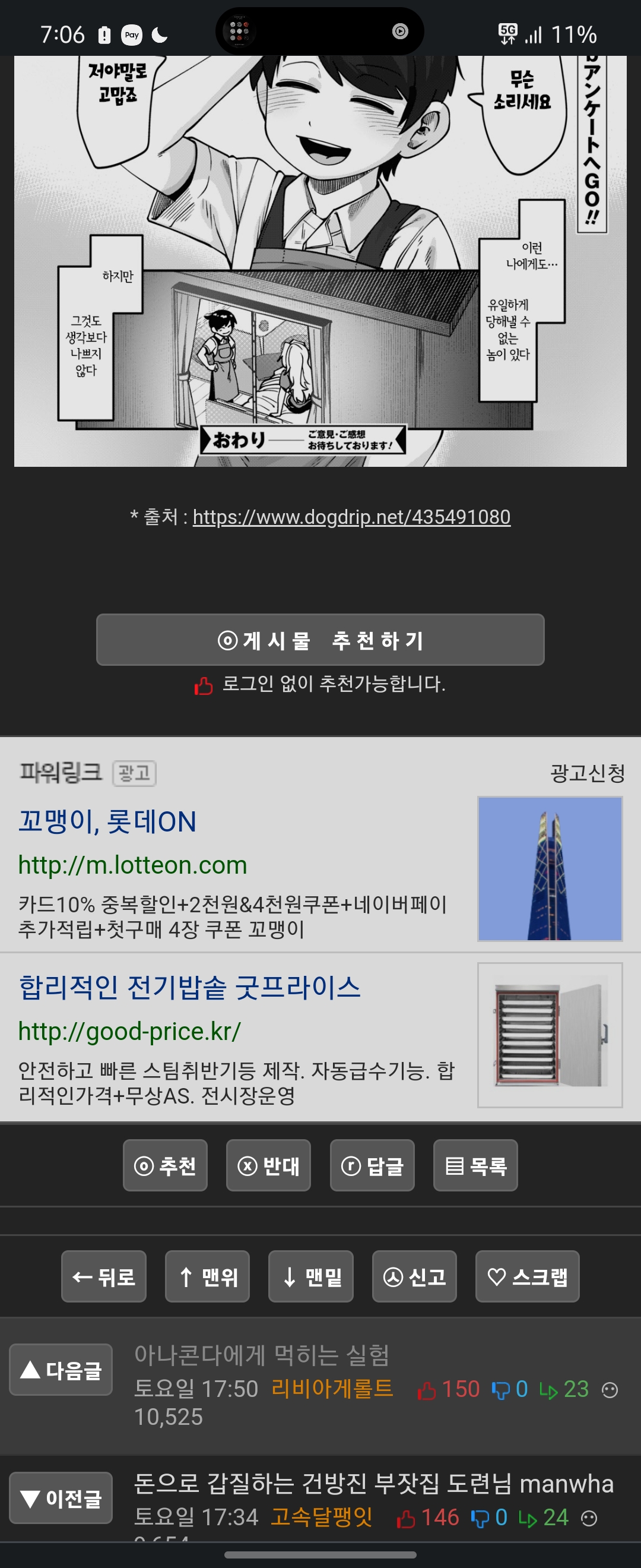Viewport: 641px width, 1568px height.
Task: Go to the previous post via 이전글
Action: point(61,1498)
